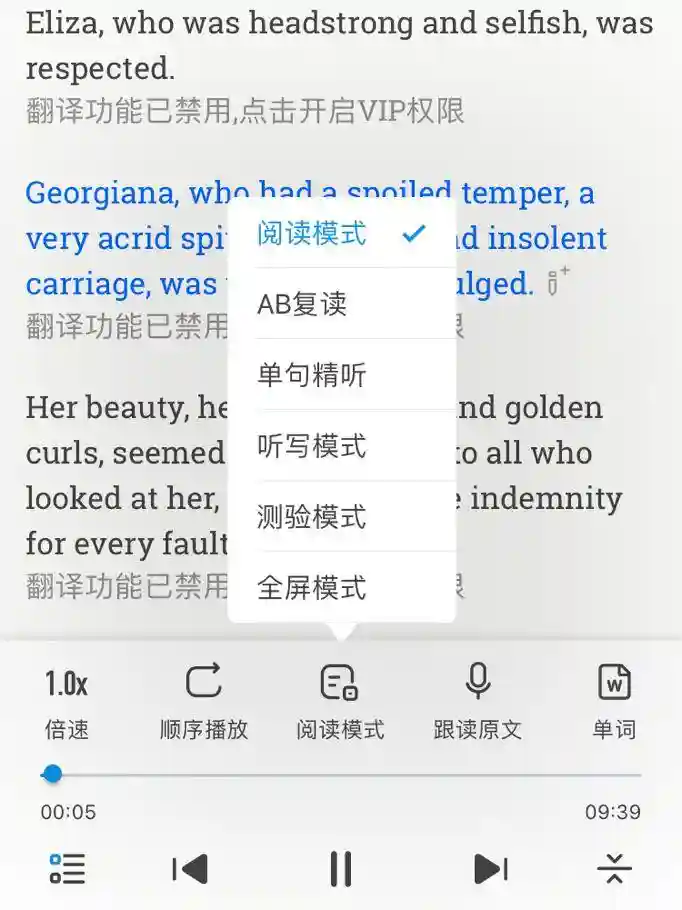Skip to the previous sentence
Viewport: 682px width, 910px height.
pyautogui.click(x=190, y=869)
